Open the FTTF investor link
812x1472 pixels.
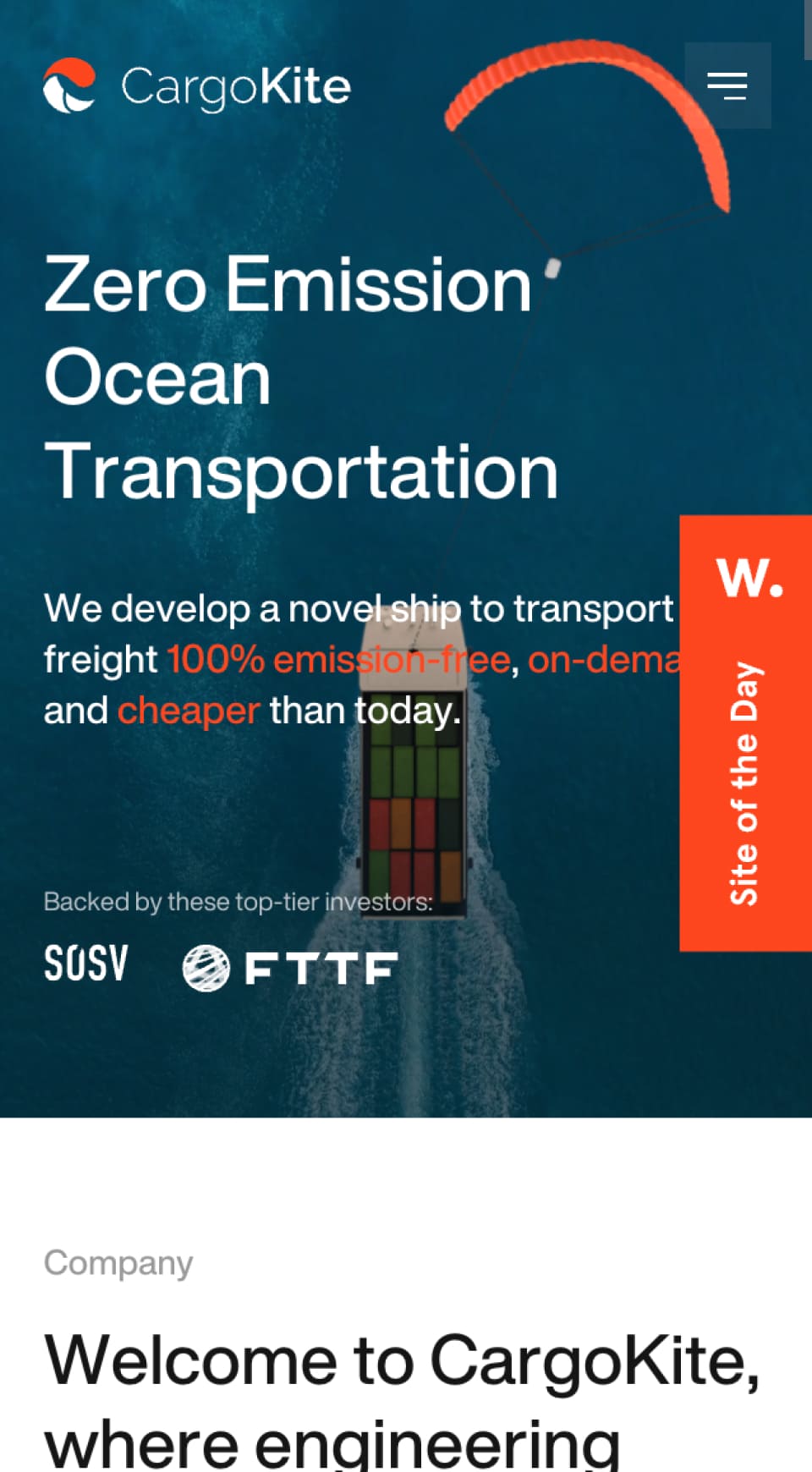[x=290, y=968]
